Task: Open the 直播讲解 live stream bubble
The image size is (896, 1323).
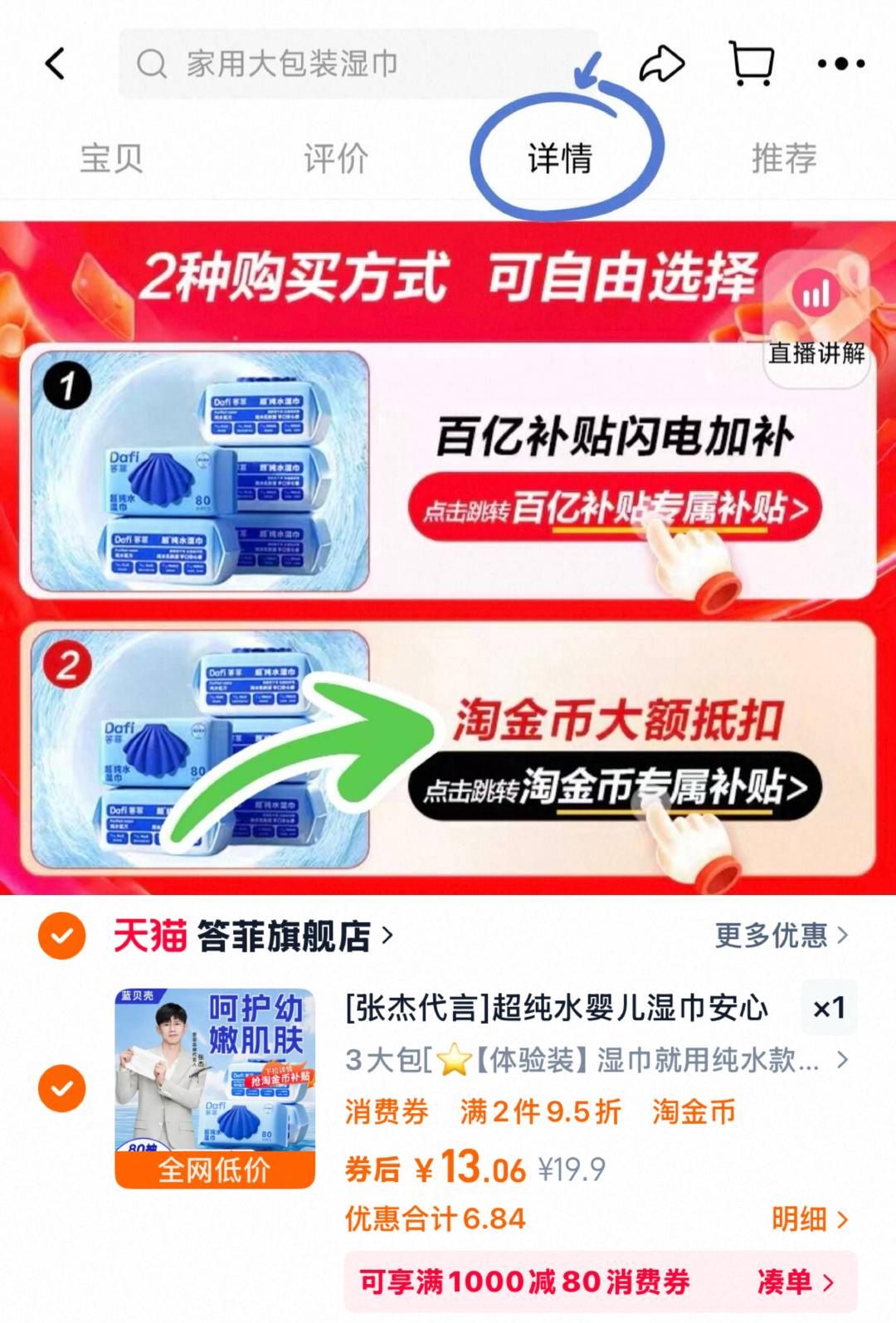Action: coord(817,319)
